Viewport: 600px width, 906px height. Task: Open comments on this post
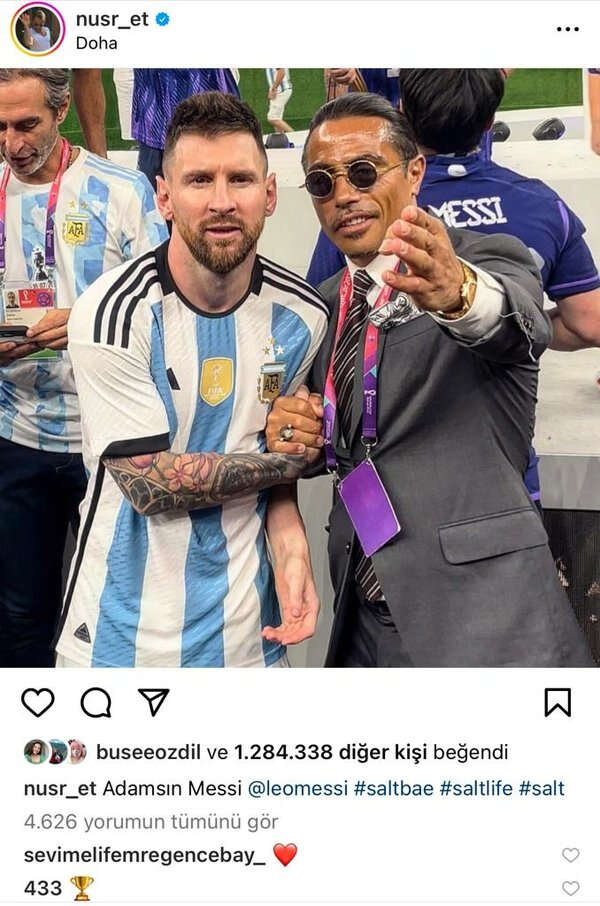click(x=96, y=703)
